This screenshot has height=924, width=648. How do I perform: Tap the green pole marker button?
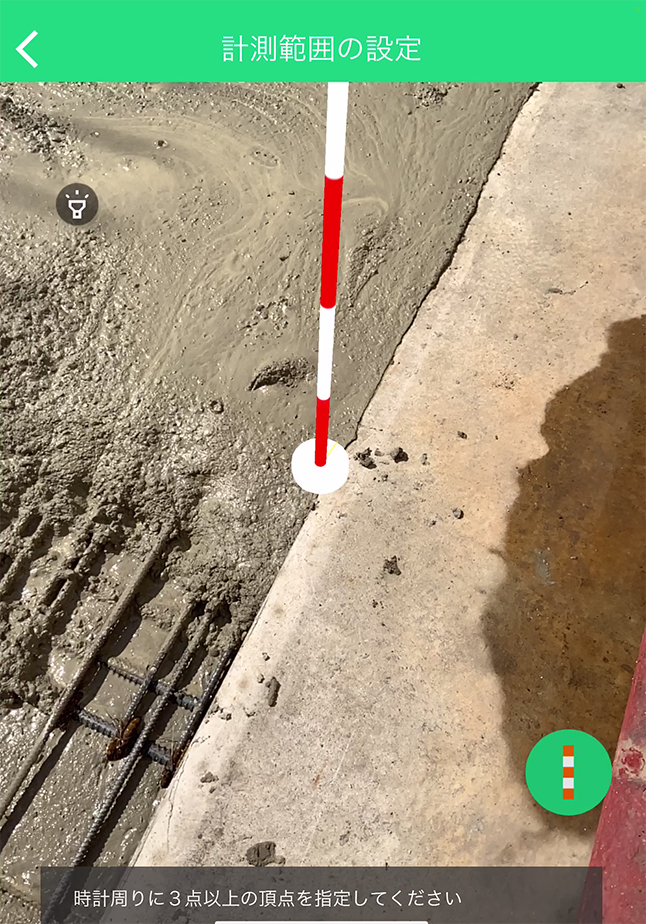tap(568, 772)
